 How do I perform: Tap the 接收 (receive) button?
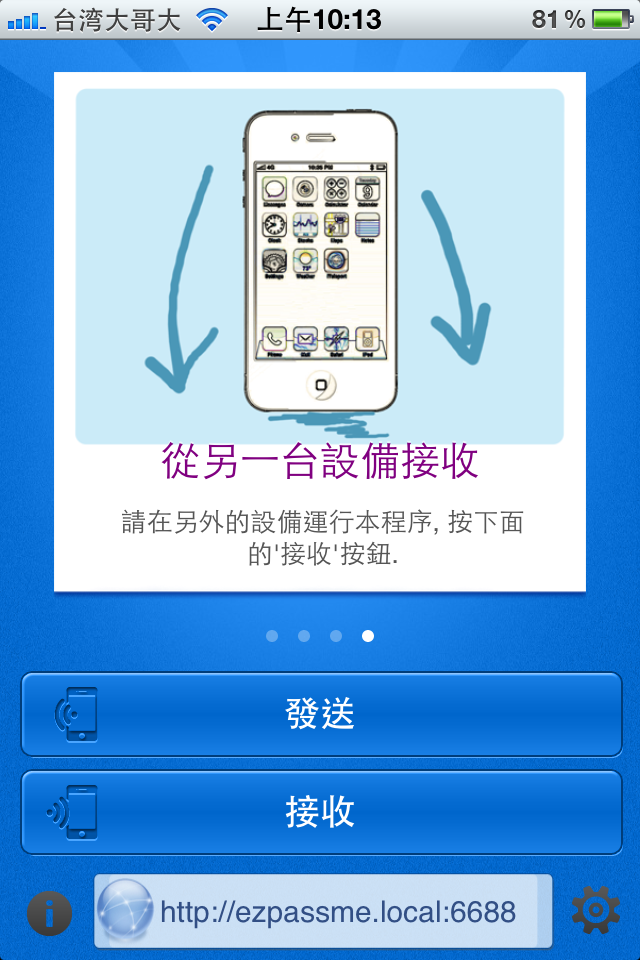[321, 812]
